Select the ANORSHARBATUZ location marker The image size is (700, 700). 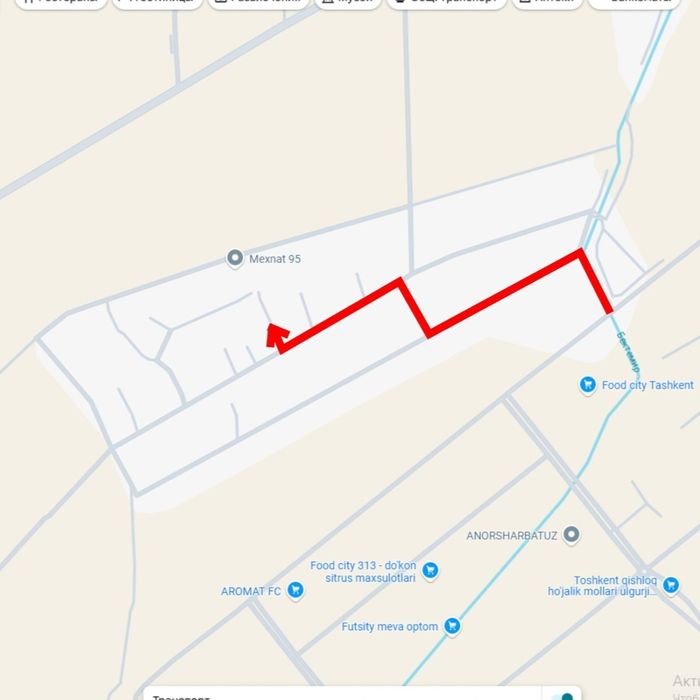click(571, 535)
